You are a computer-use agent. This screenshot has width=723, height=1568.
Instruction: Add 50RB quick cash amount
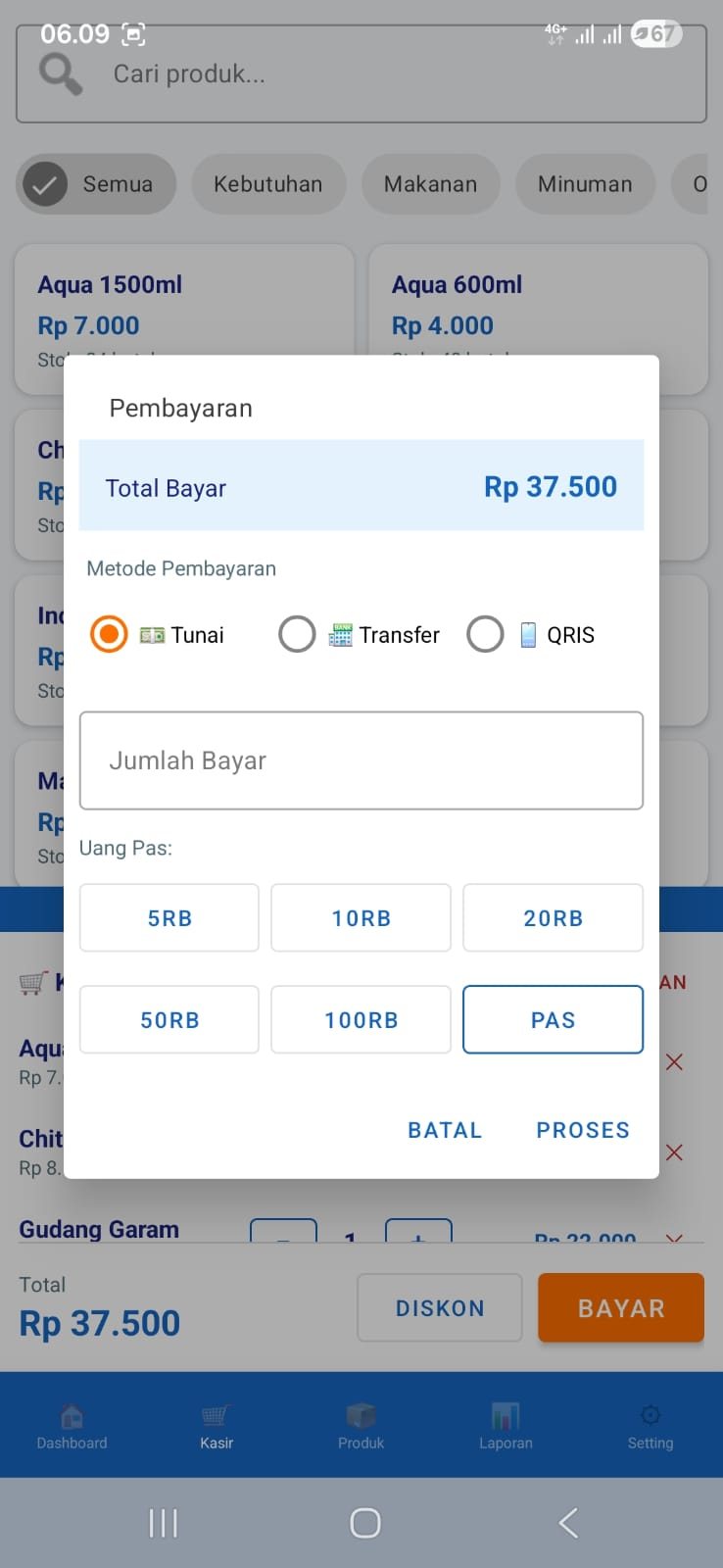pyautogui.click(x=169, y=1019)
